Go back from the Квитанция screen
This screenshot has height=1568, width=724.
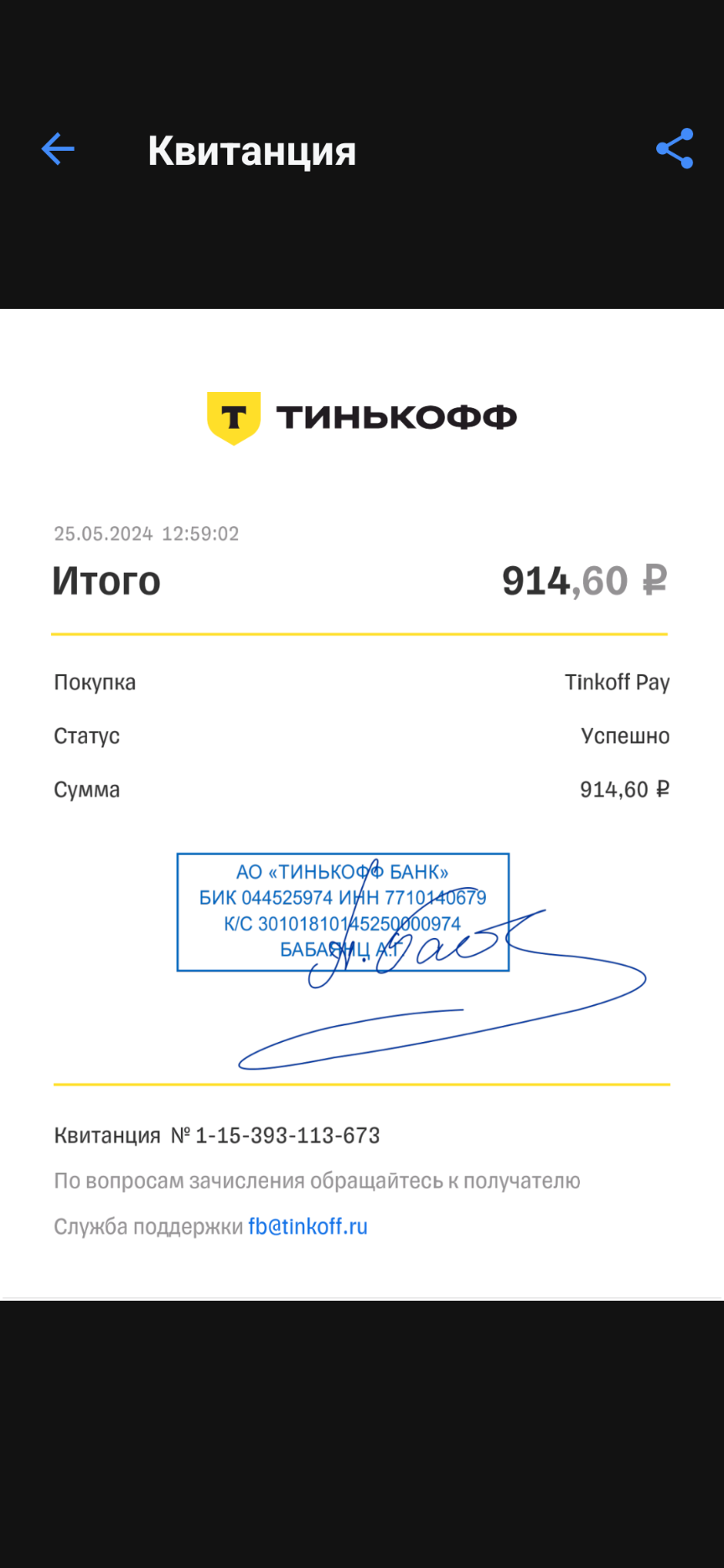(x=58, y=150)
